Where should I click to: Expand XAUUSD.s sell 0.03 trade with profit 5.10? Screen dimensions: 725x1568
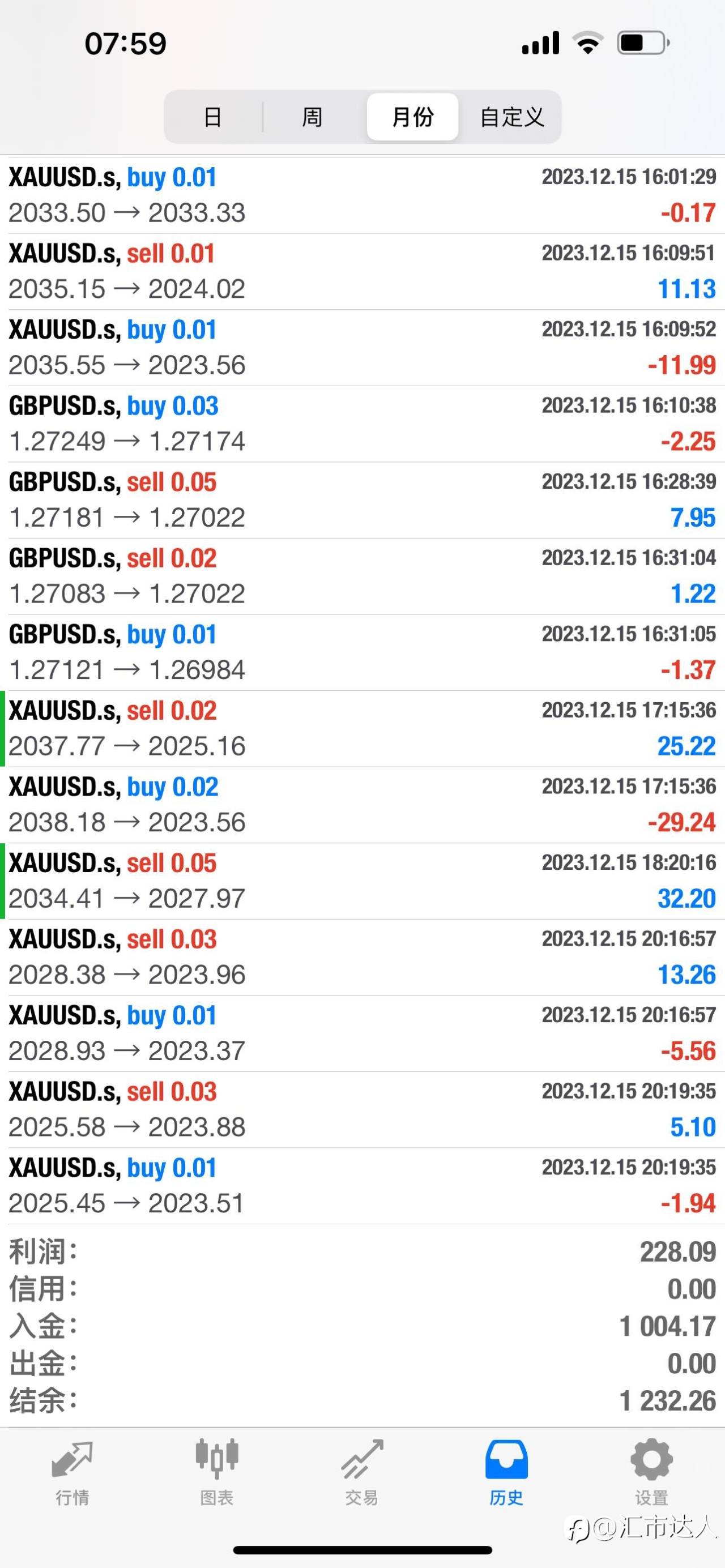[362, 1110]
